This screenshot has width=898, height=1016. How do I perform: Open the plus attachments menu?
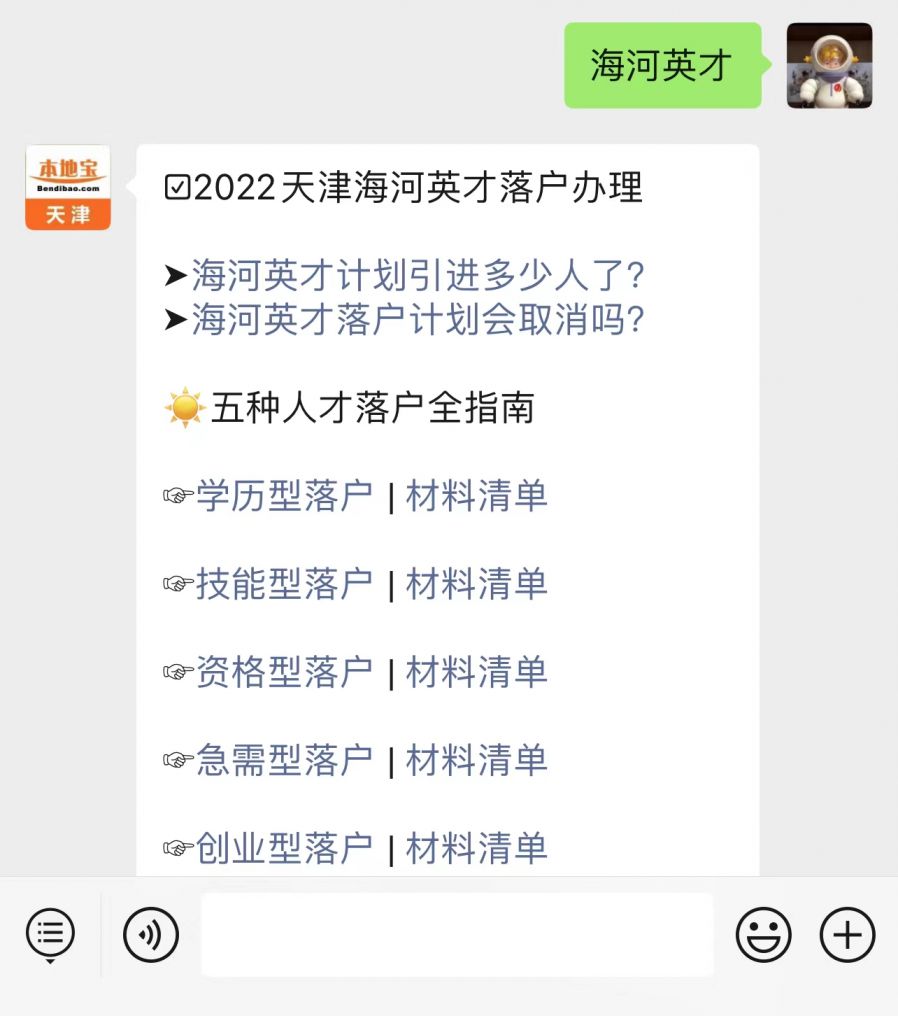(x=847, y=935)
